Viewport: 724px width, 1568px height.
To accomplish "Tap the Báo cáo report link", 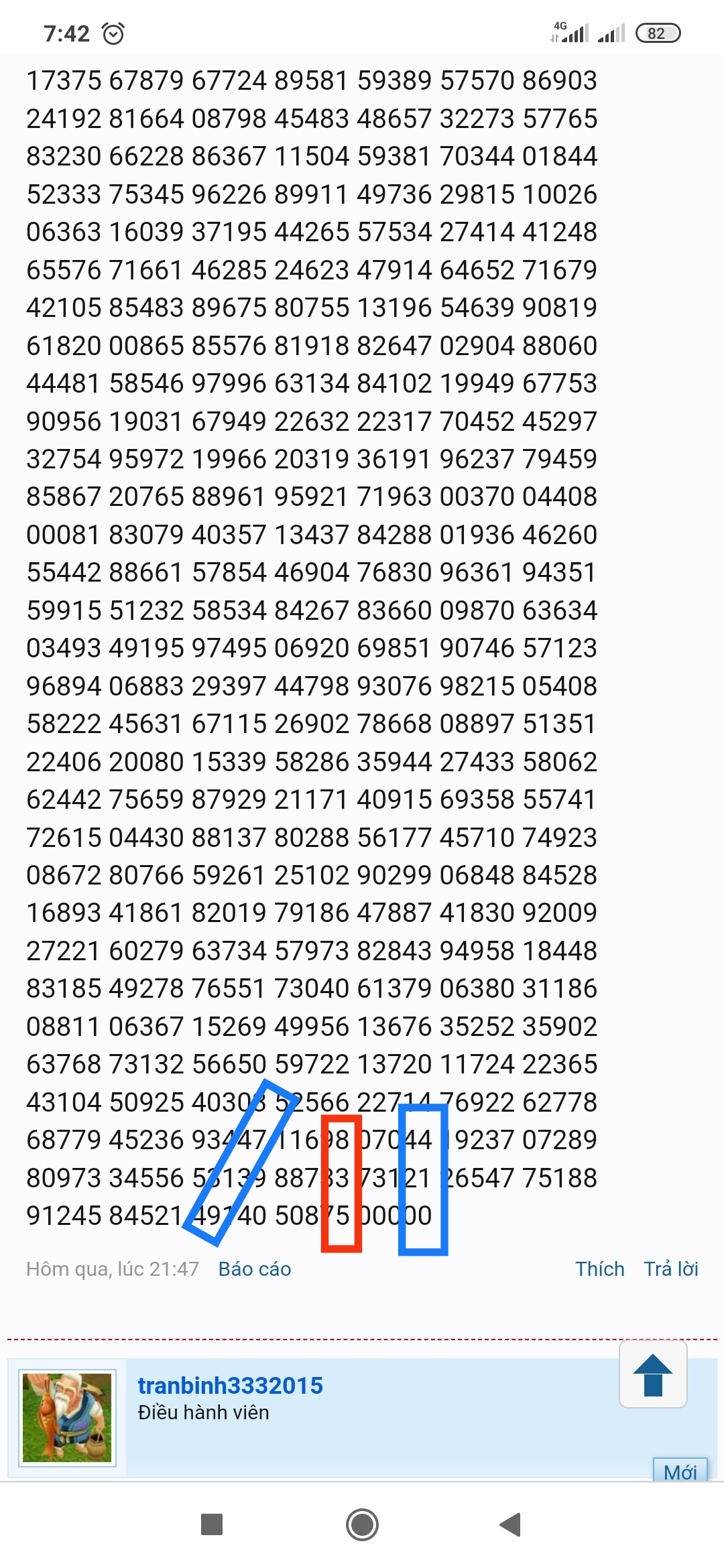I will (255, 1268).
